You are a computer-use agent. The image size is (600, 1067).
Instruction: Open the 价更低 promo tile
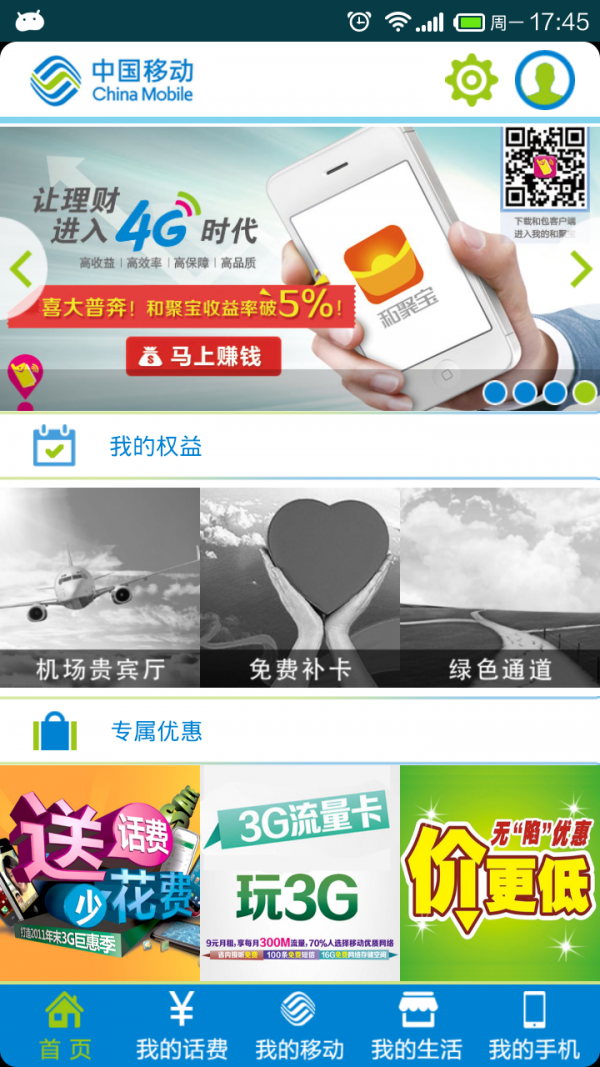pos(500,873)
